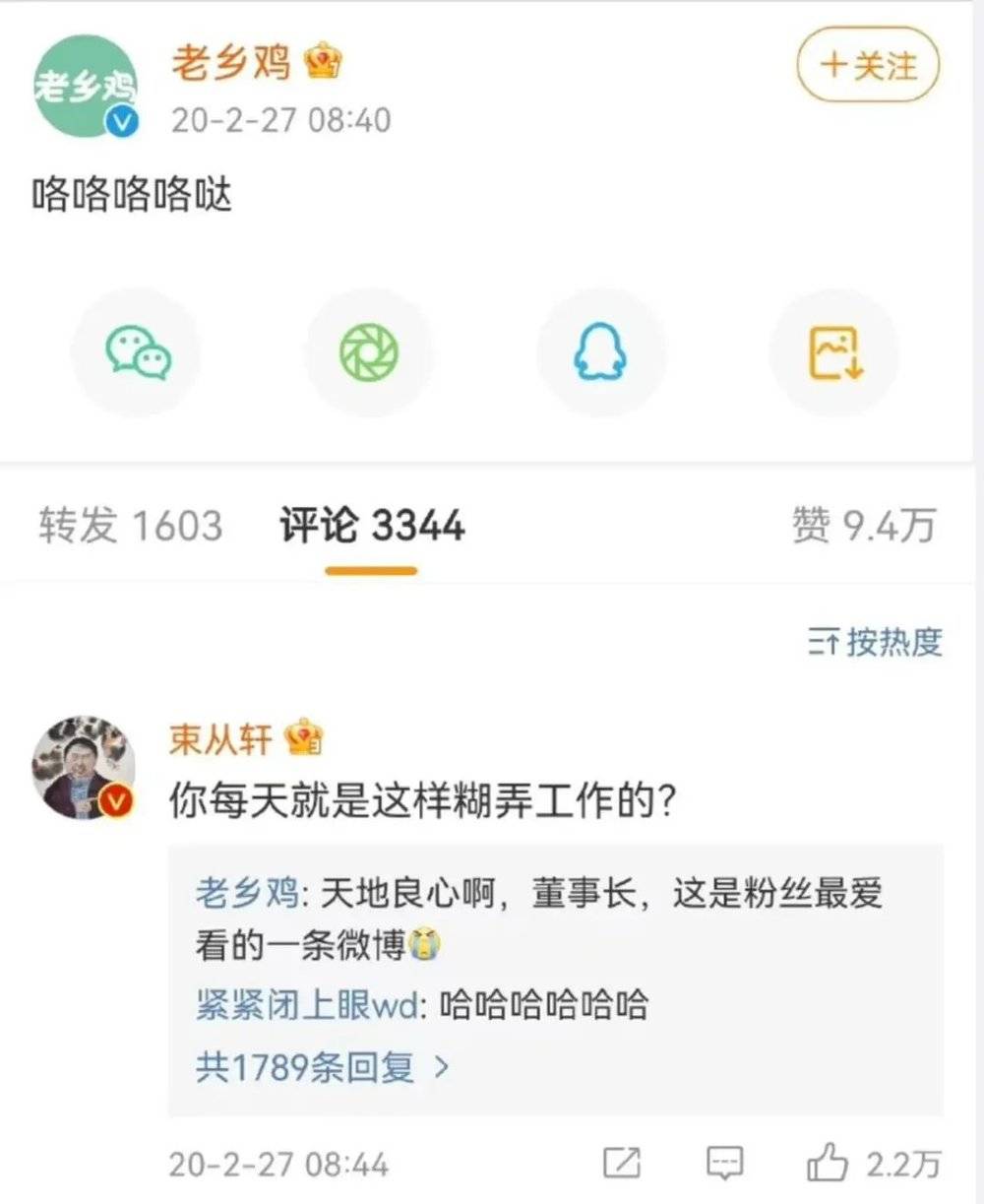Save the post as an image

pyautogui.click(x=834, y=353)
